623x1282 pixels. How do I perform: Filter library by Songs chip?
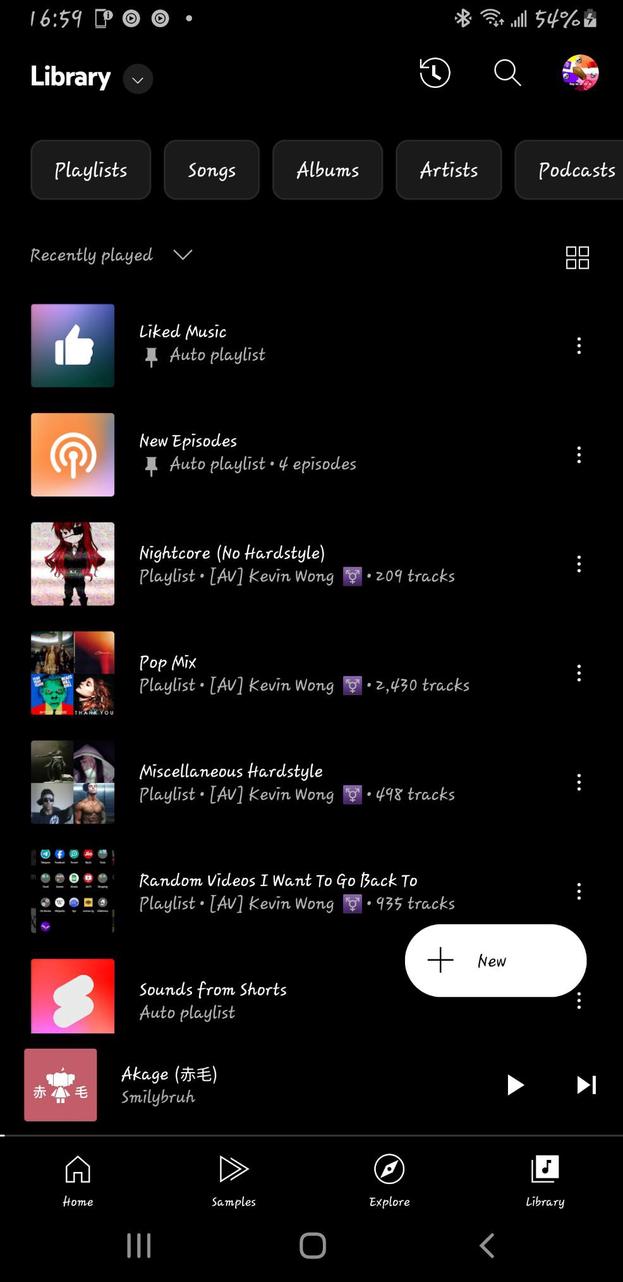coord(211,170)
